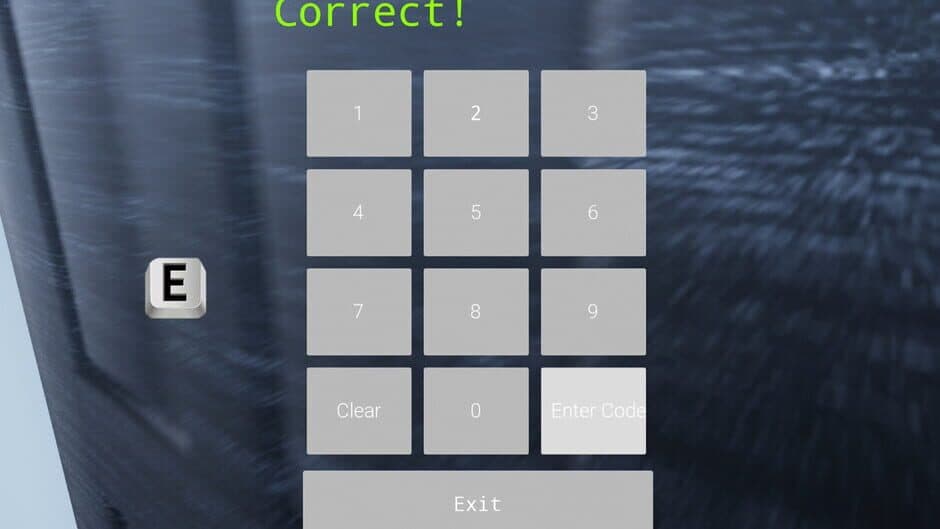This screenshot has height=529, width=940.
Task: Choose the 6 key on the keypad
Action: click(x=593, y=212)
